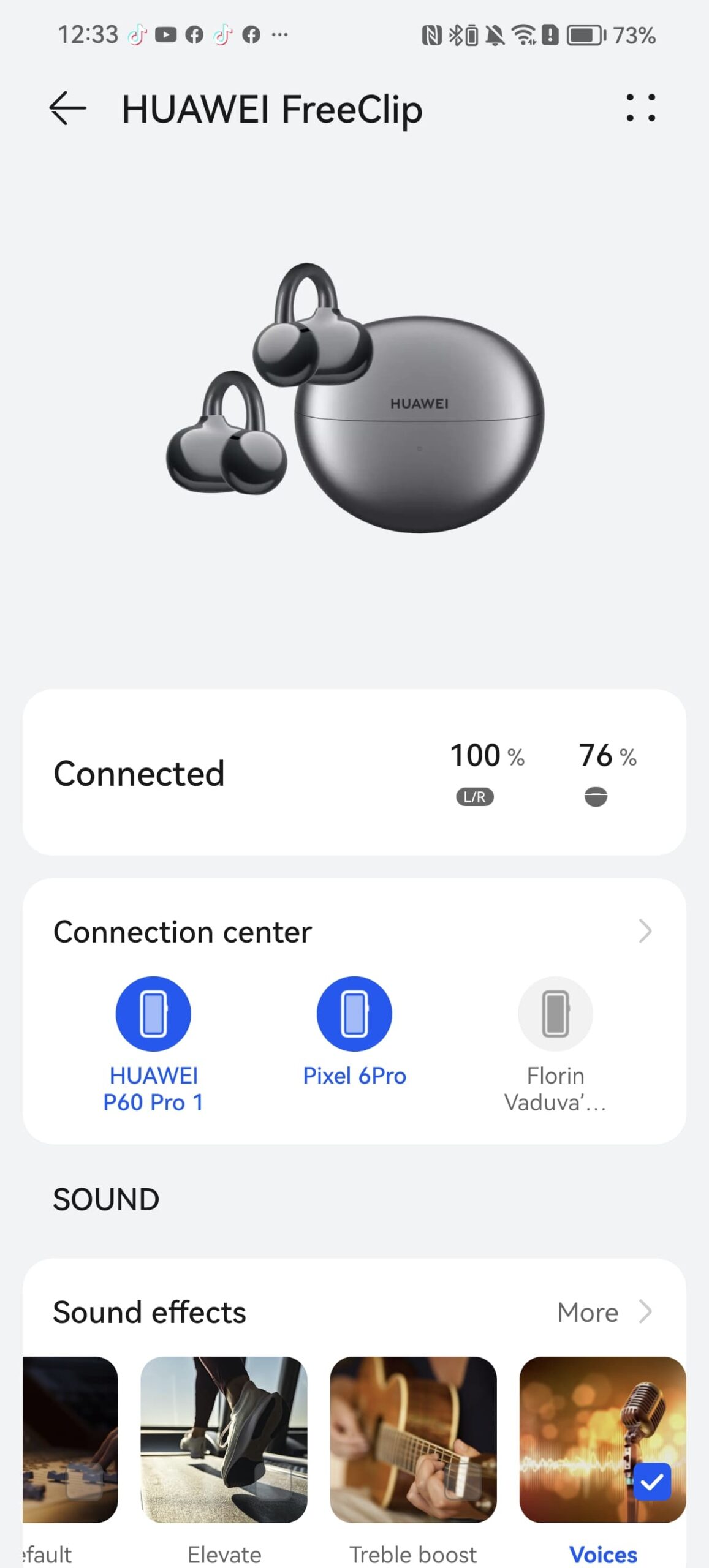709x1568 pixels.
Task: Choose the Elevate sound effect
Action: [x=224, y=1439]
